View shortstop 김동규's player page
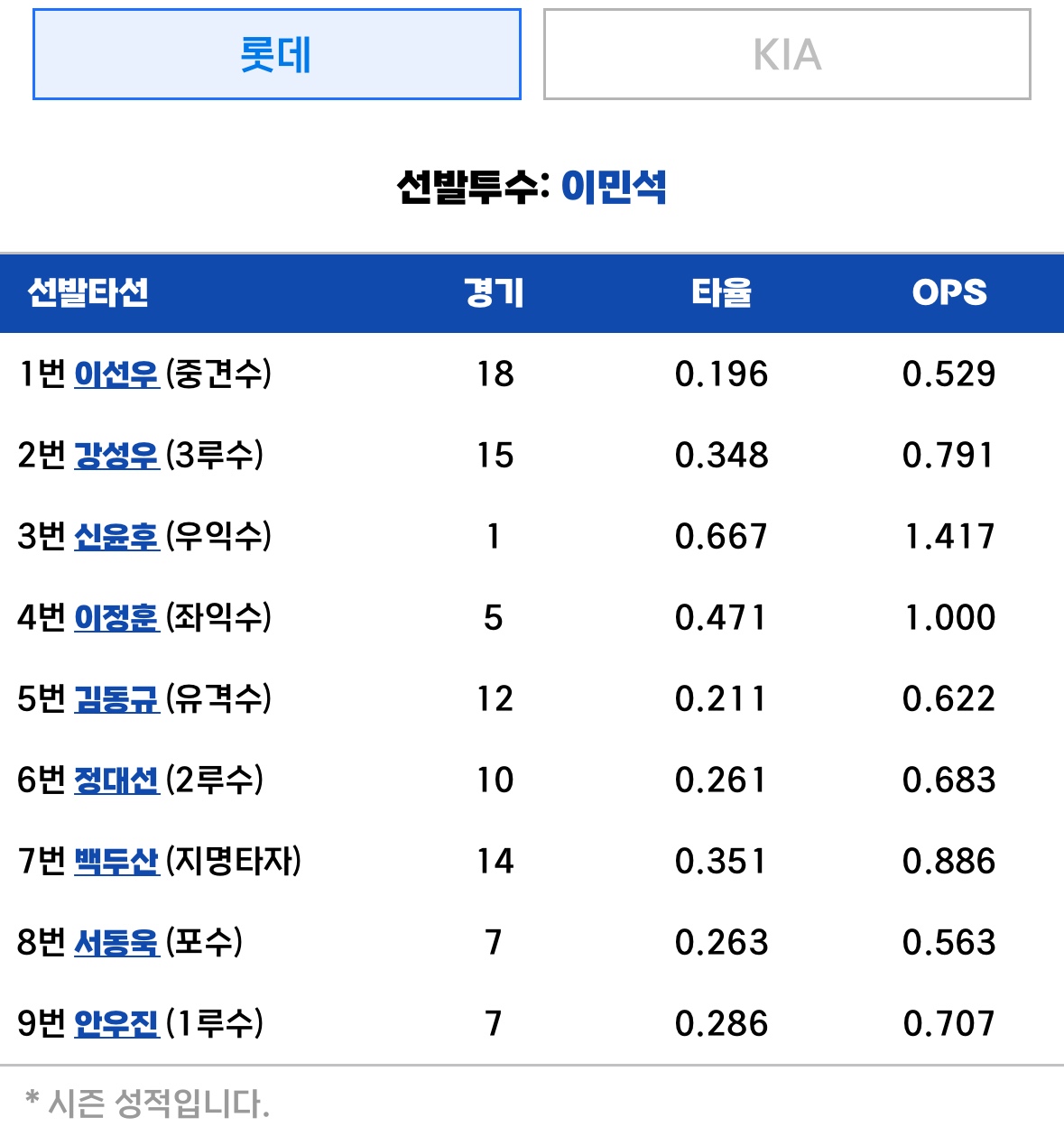Viewport: 1064px width, 1136px height. pyautogui.click(x=116, y=698)
